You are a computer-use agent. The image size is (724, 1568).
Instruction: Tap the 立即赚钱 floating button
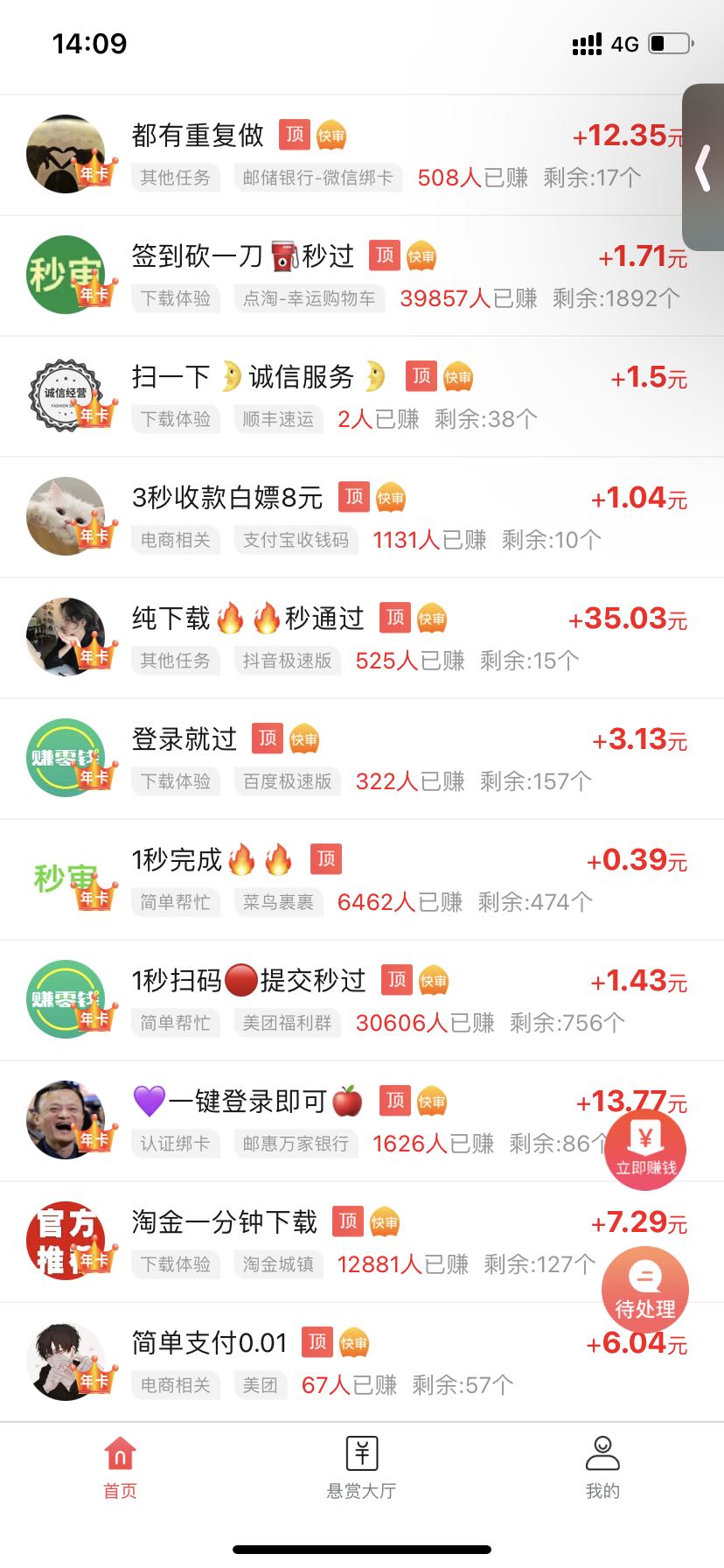point(645,1149)
